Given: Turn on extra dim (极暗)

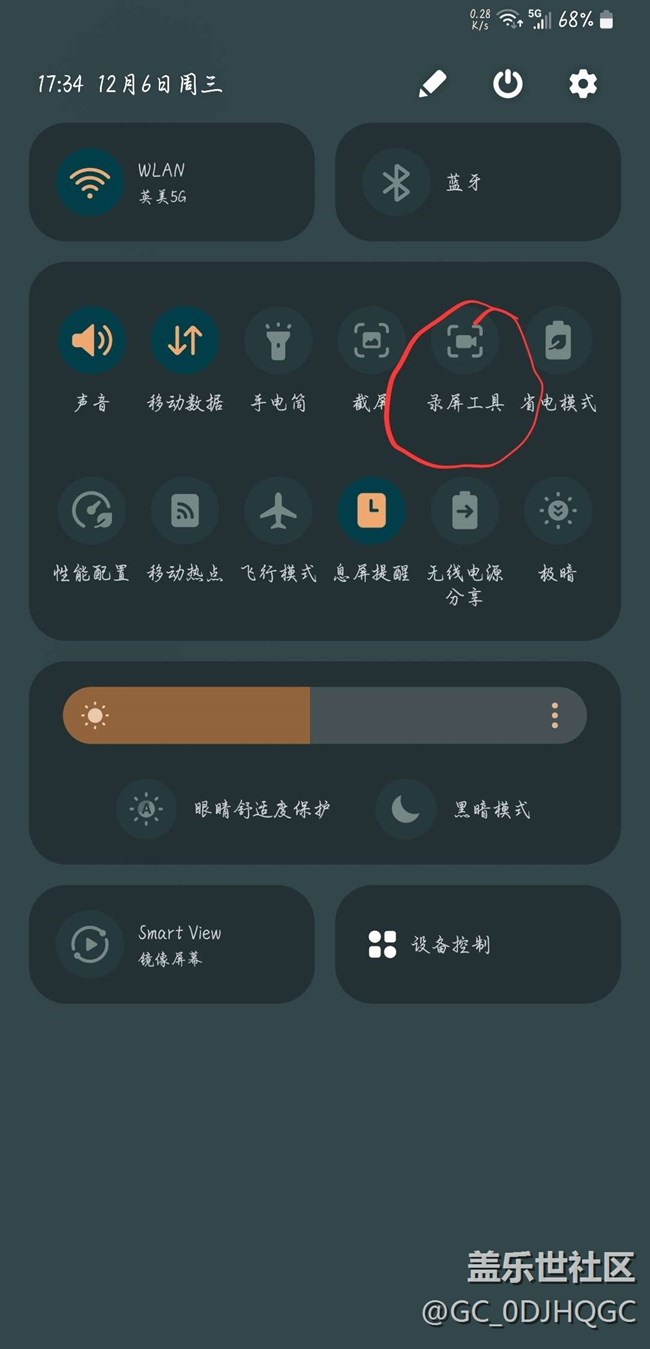Looking at the screenshot, I should 558,512.
